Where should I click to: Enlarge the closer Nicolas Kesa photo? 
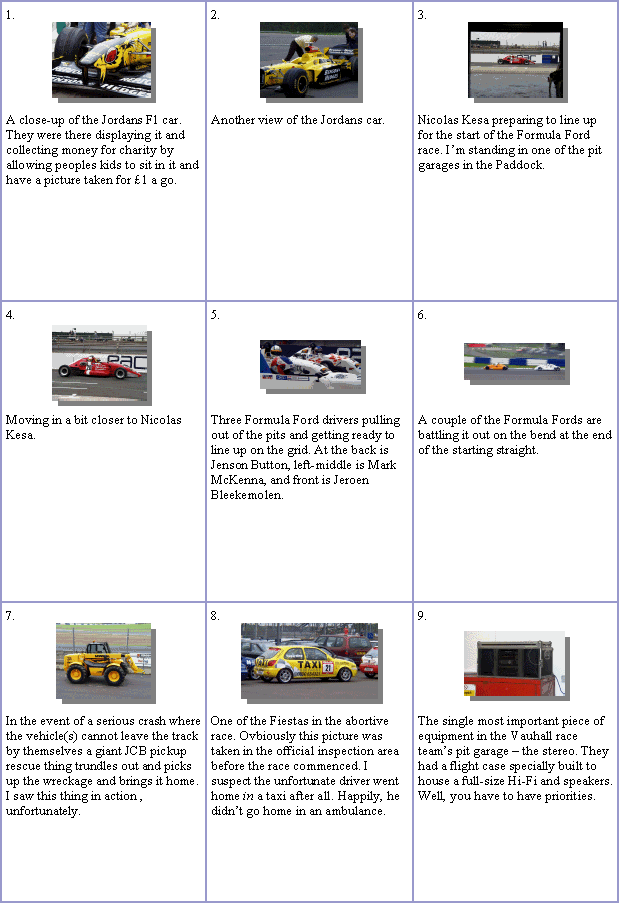pos(99,361)
